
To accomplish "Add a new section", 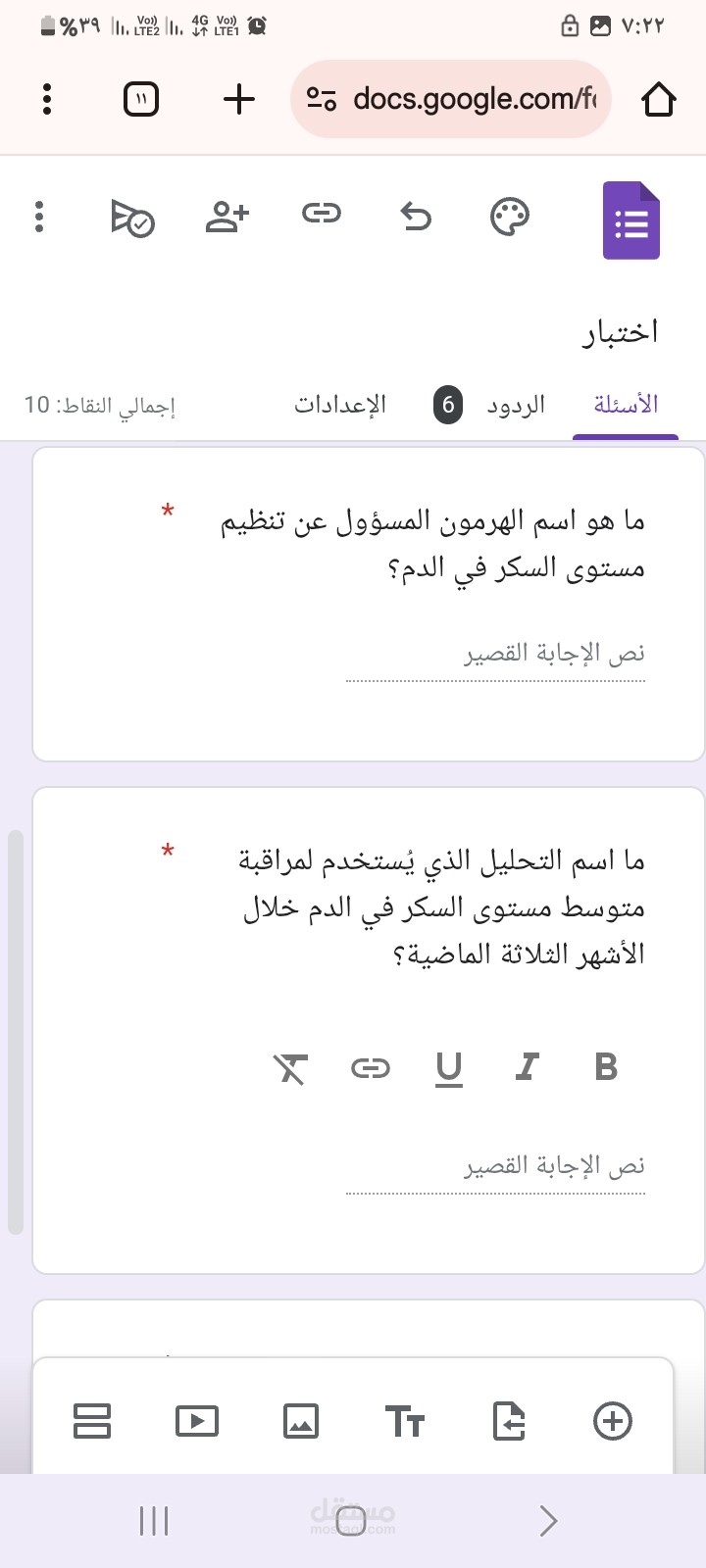I will coord(92,1421).
